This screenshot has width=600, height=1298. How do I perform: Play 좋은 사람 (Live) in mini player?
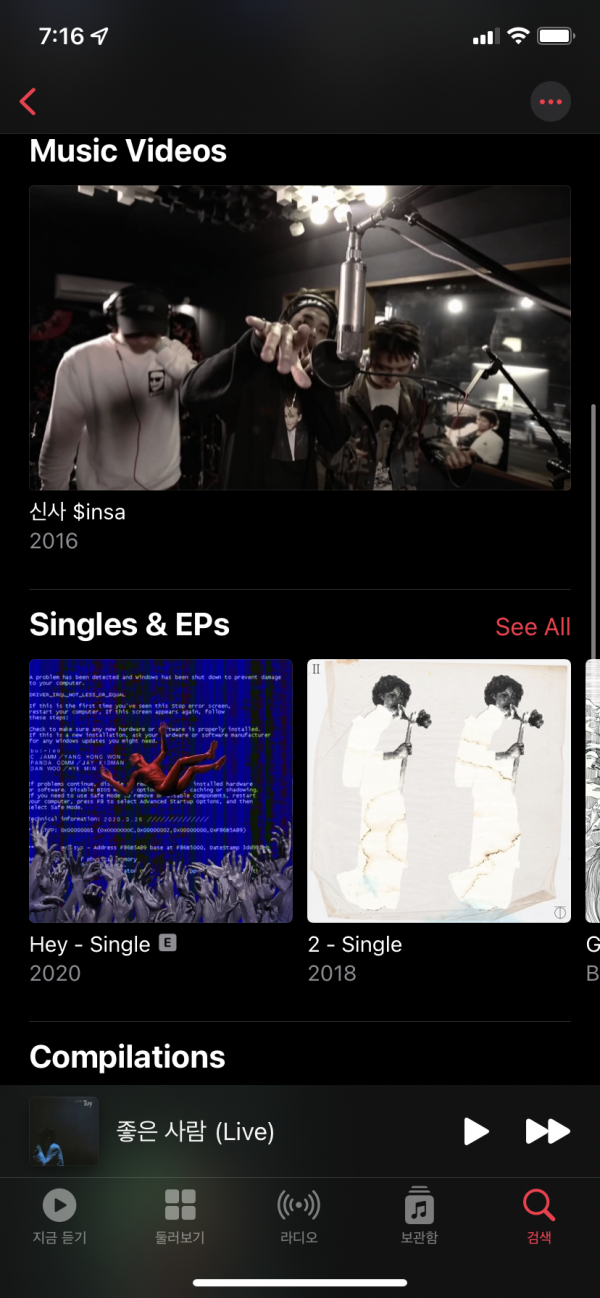point(476,1131)
